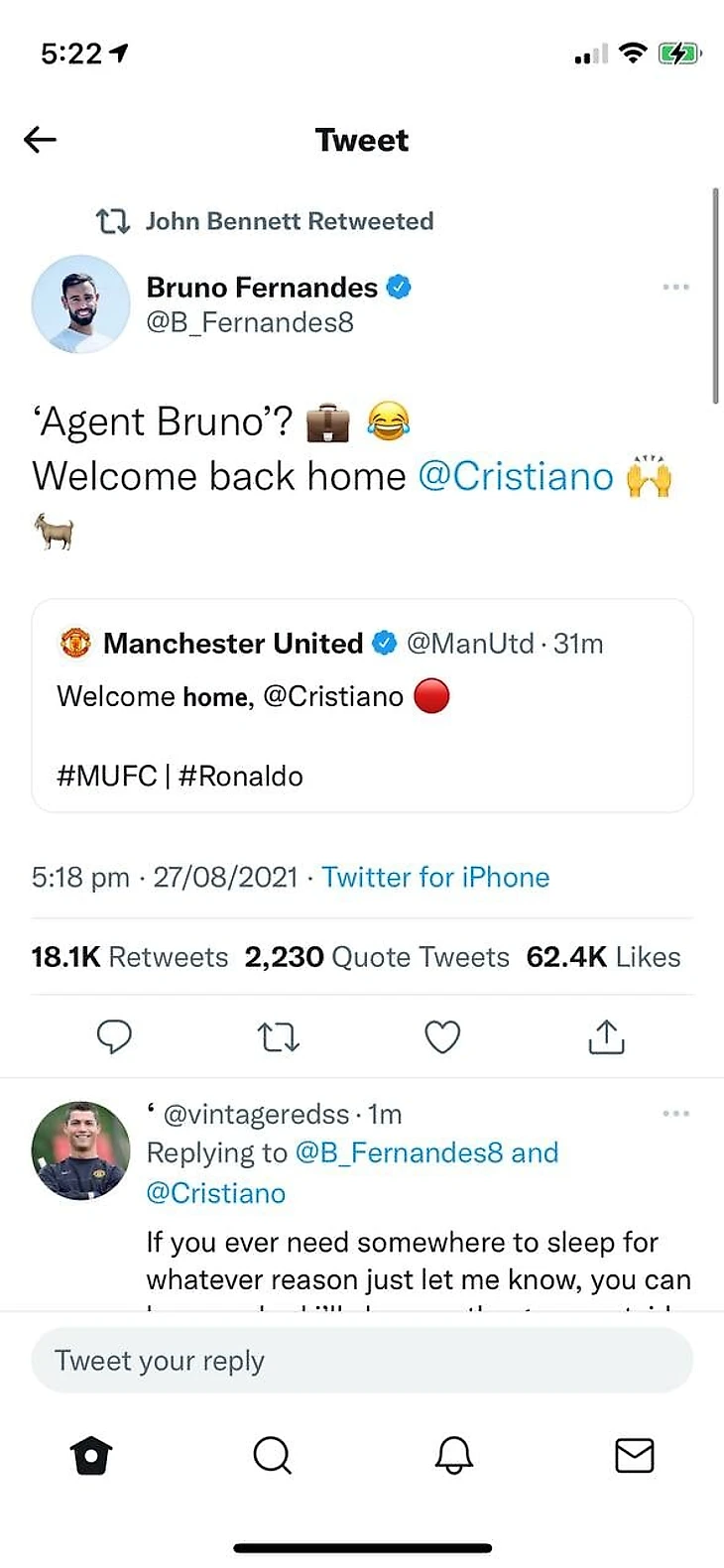Switch to the Notifications tab
Screen dimensions: 724x1568
tap(454, 1456)
